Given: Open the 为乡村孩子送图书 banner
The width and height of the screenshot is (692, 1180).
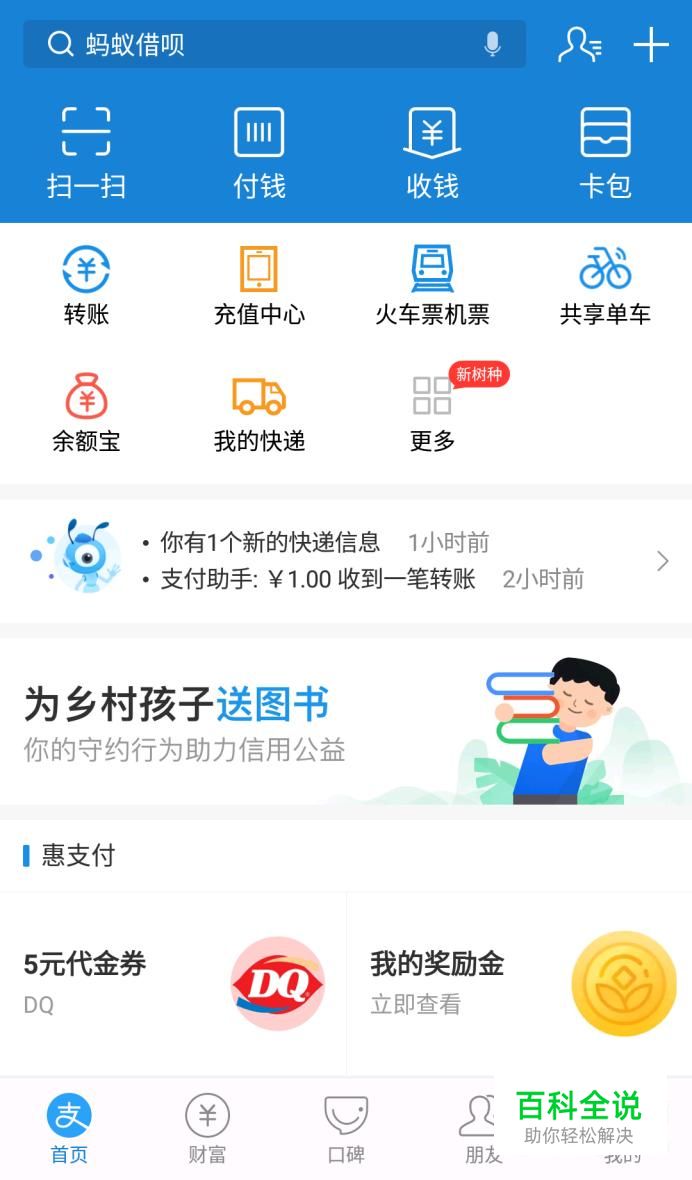Looking at the screenshot, I should [346, 722].
